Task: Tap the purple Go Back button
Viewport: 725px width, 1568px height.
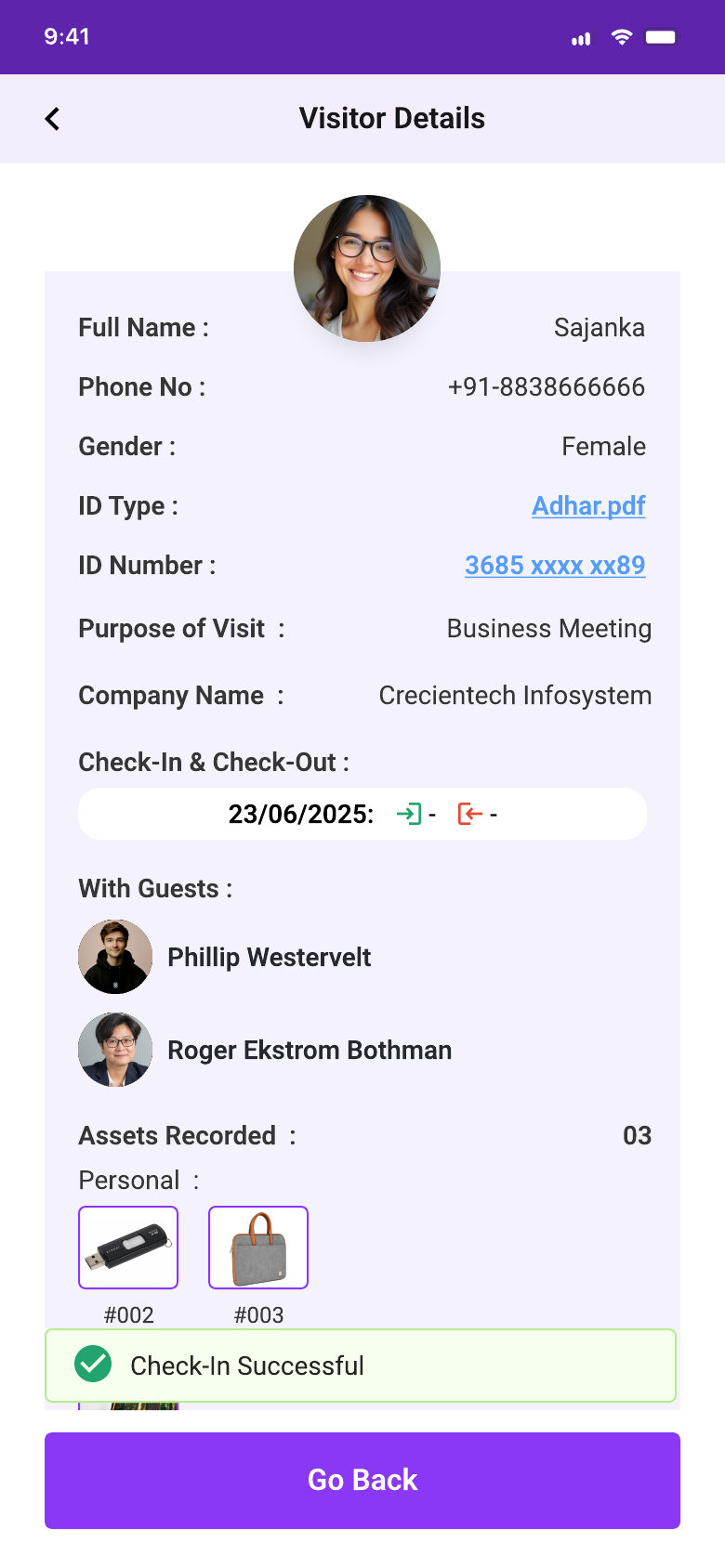Action: 362,1481
